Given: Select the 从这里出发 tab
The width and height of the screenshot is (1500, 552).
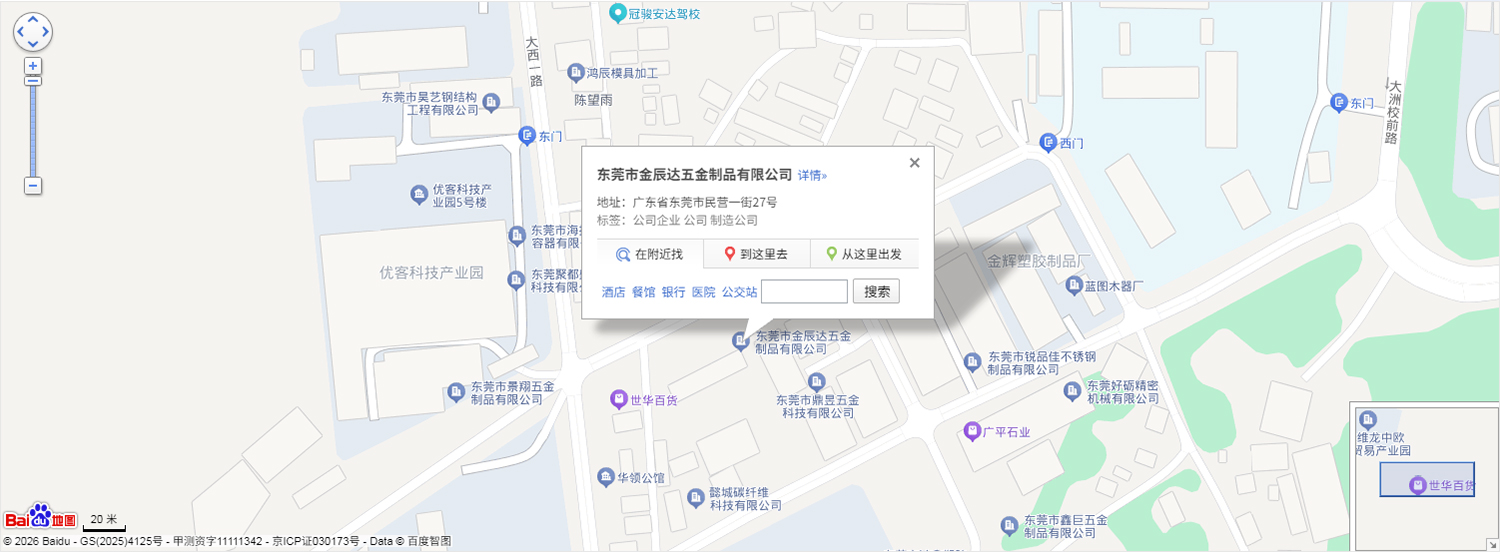Looking at the screenshot, I should pos(864,255).
